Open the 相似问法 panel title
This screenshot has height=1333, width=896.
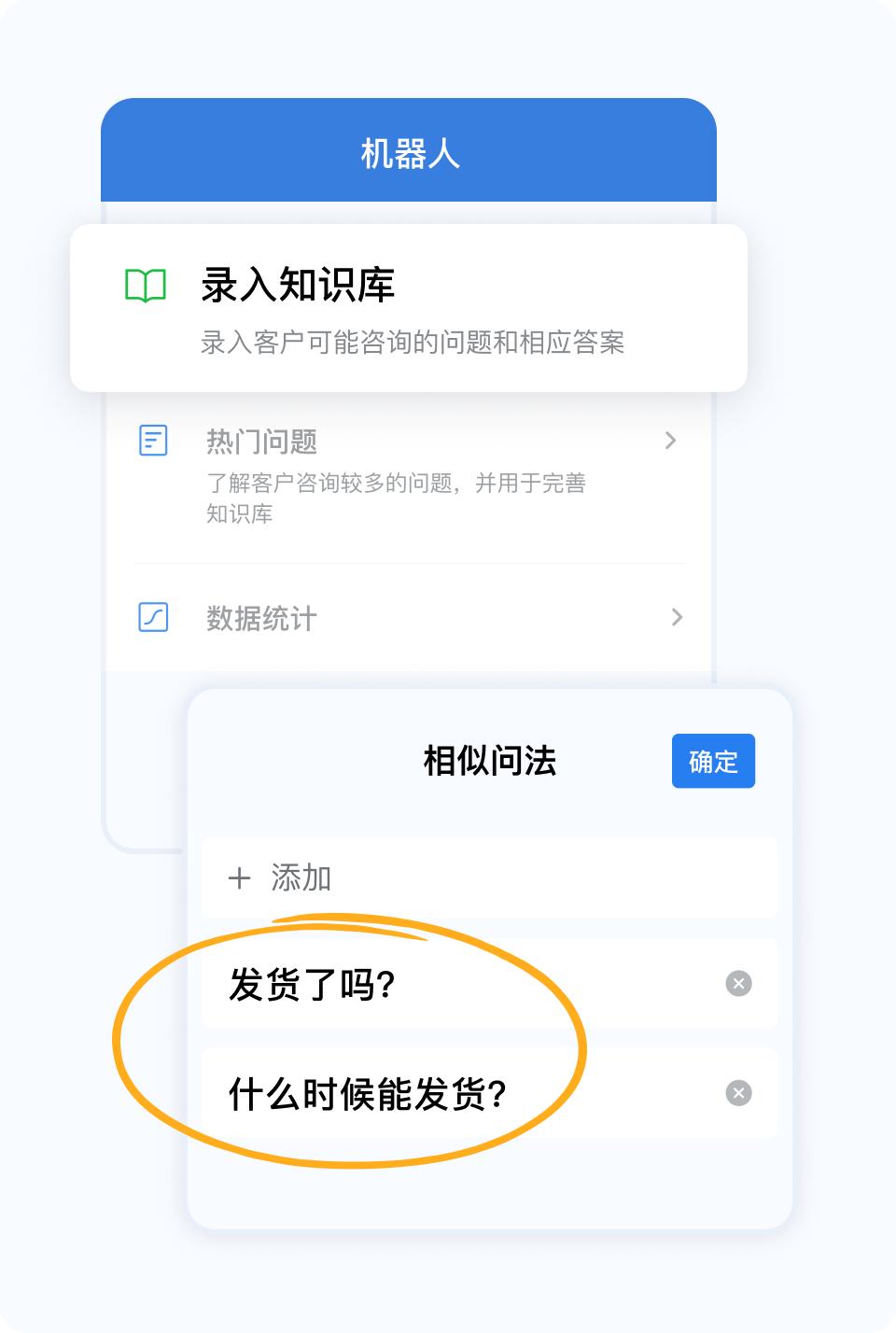tap(488, 761)
